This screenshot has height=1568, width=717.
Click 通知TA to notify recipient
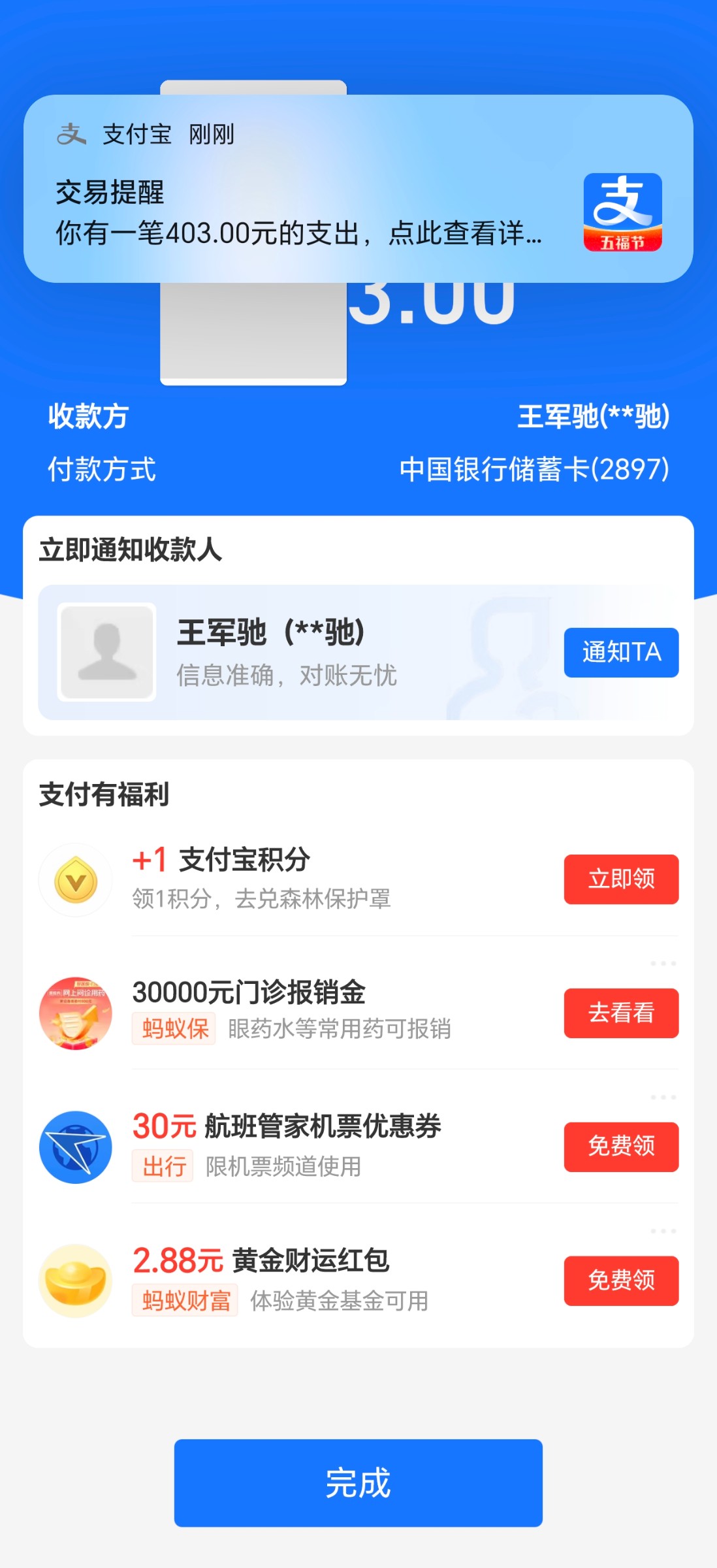tap(620, 652)
